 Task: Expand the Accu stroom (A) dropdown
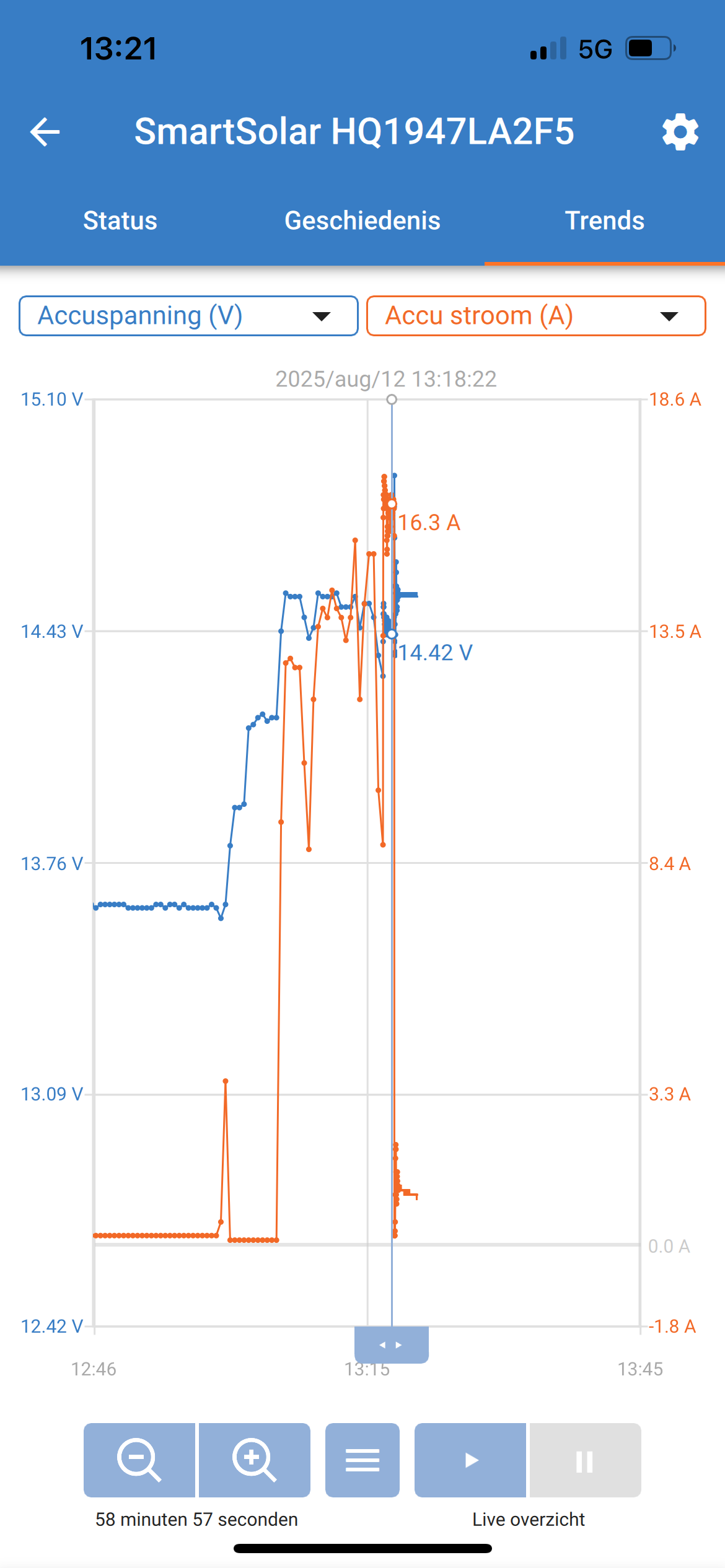(x=536, y=316)
